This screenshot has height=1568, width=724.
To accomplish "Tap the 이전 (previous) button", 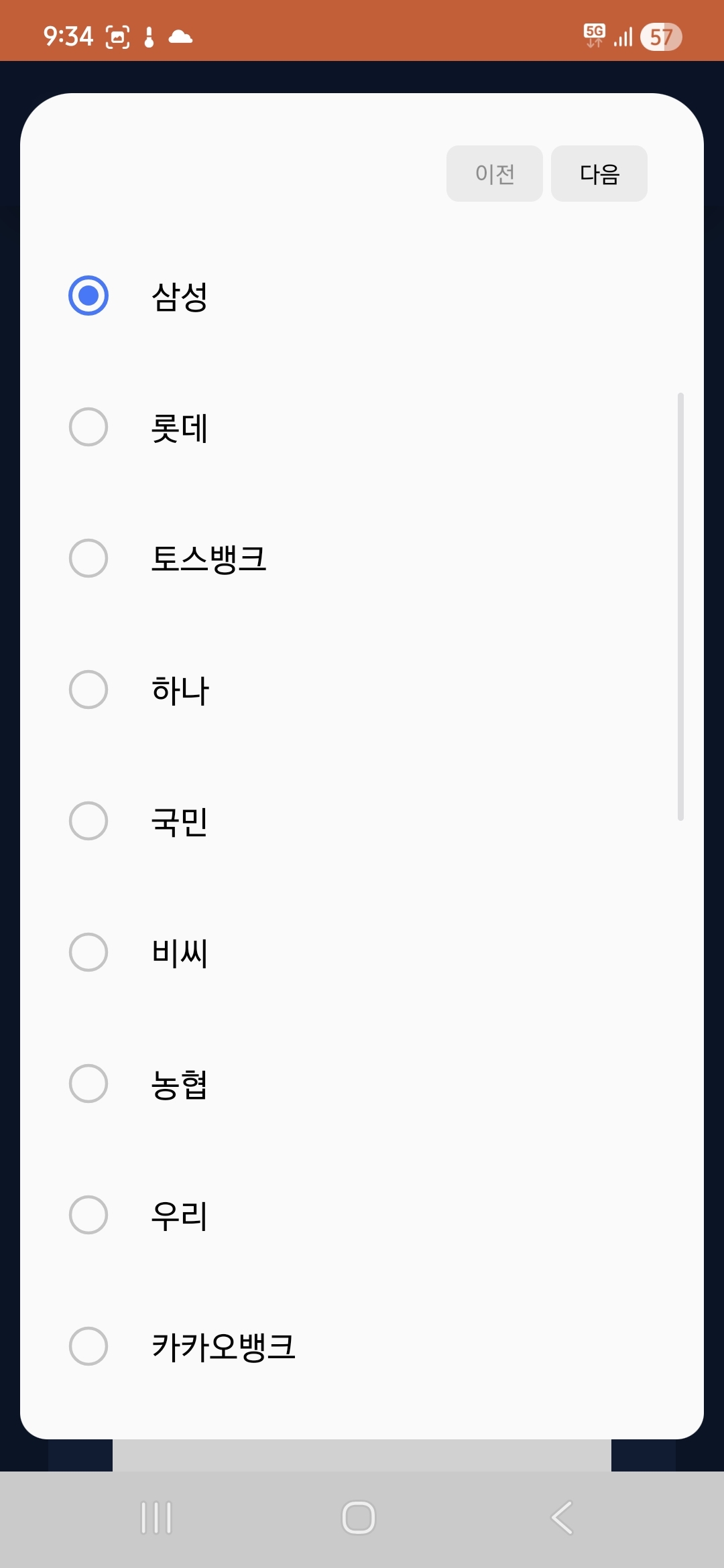I will (494, 174).
